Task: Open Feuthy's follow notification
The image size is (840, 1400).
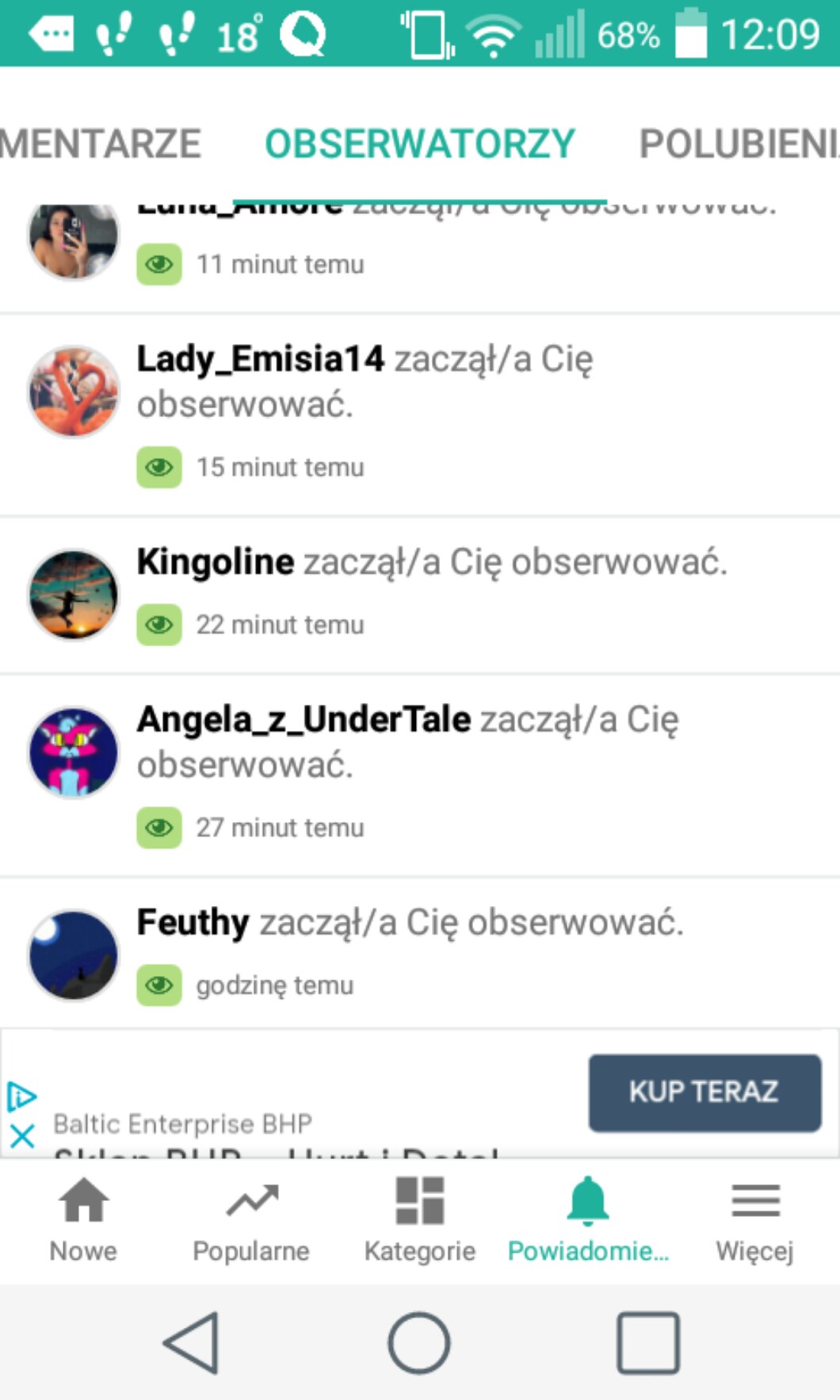Action: [x=420, y=953]
